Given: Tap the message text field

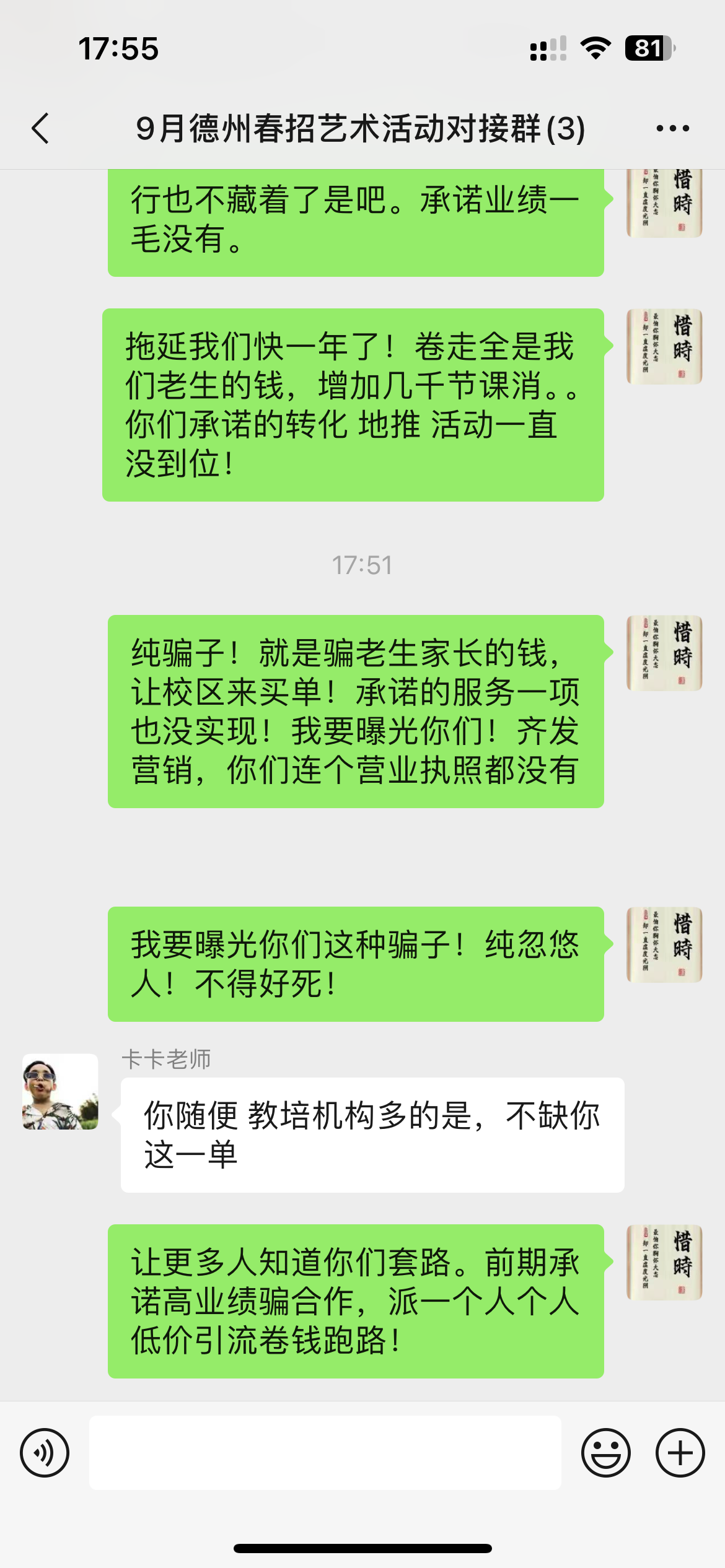Looking at the screenshot, I should 325,1453.
